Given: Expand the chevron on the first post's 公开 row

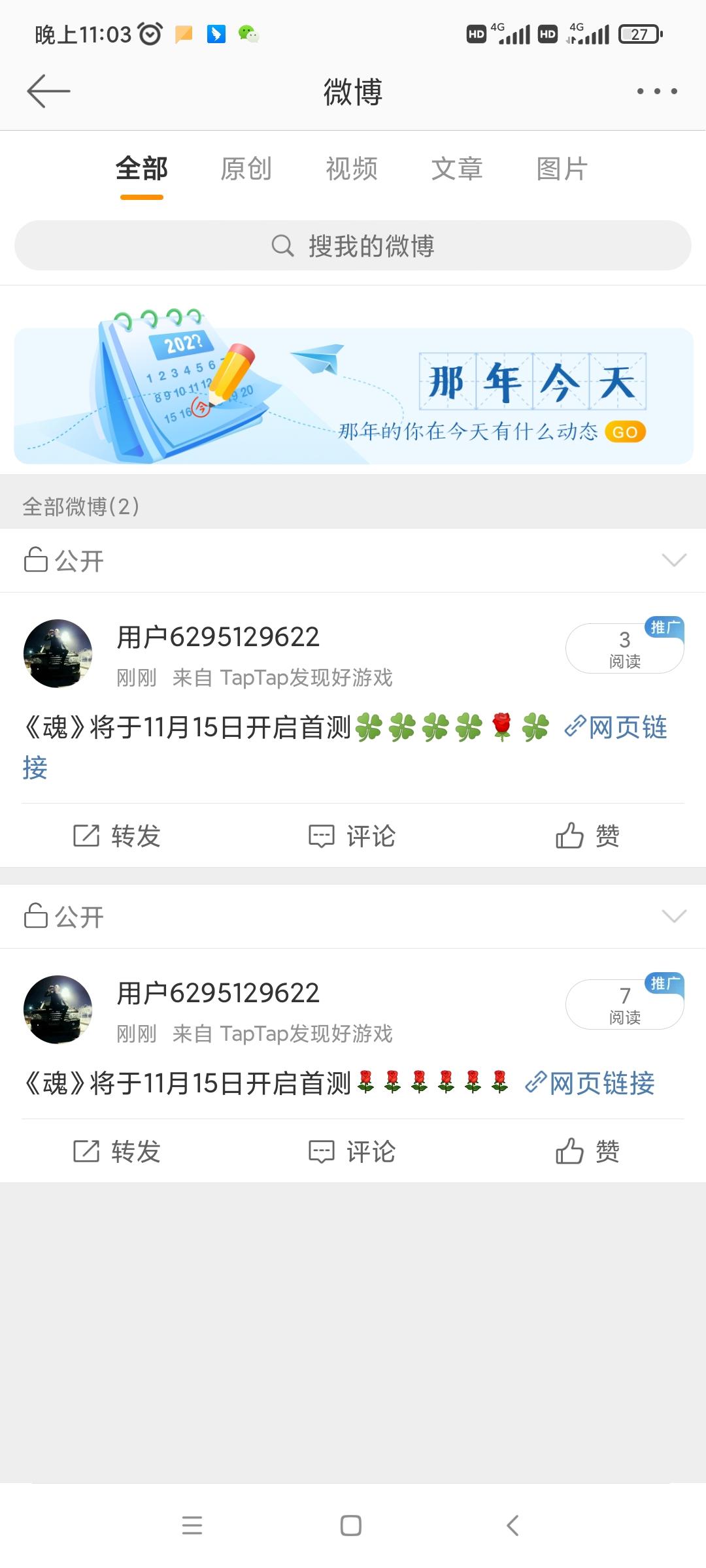Looking at the screenshot, I should tap(673, 561).
